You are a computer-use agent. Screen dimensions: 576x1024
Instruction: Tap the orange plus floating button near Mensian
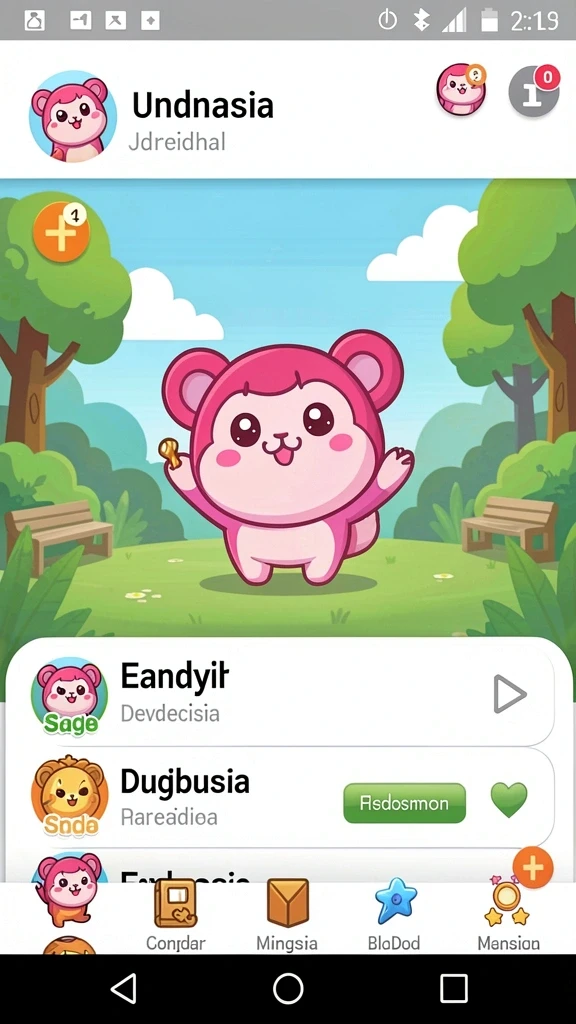click(x=533, y=868)
